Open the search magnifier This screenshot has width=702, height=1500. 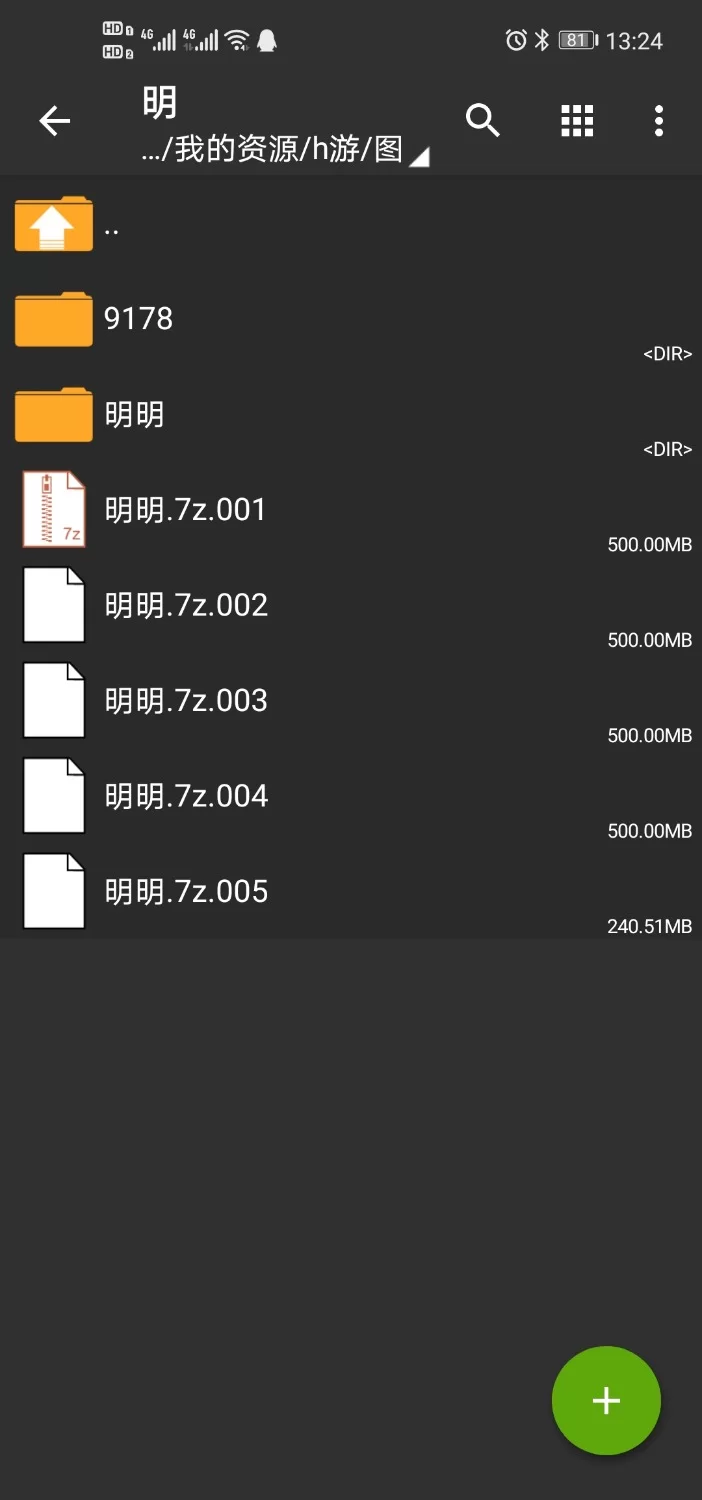483,121
